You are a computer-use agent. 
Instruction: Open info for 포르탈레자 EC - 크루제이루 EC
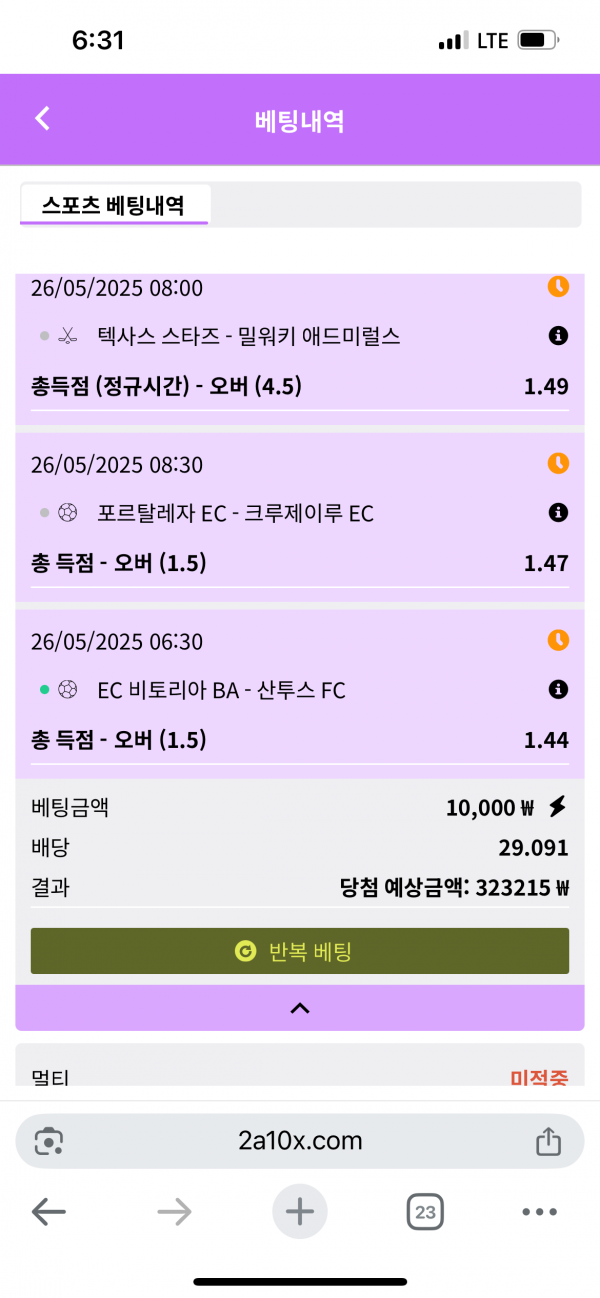click(x=558, y=513)
